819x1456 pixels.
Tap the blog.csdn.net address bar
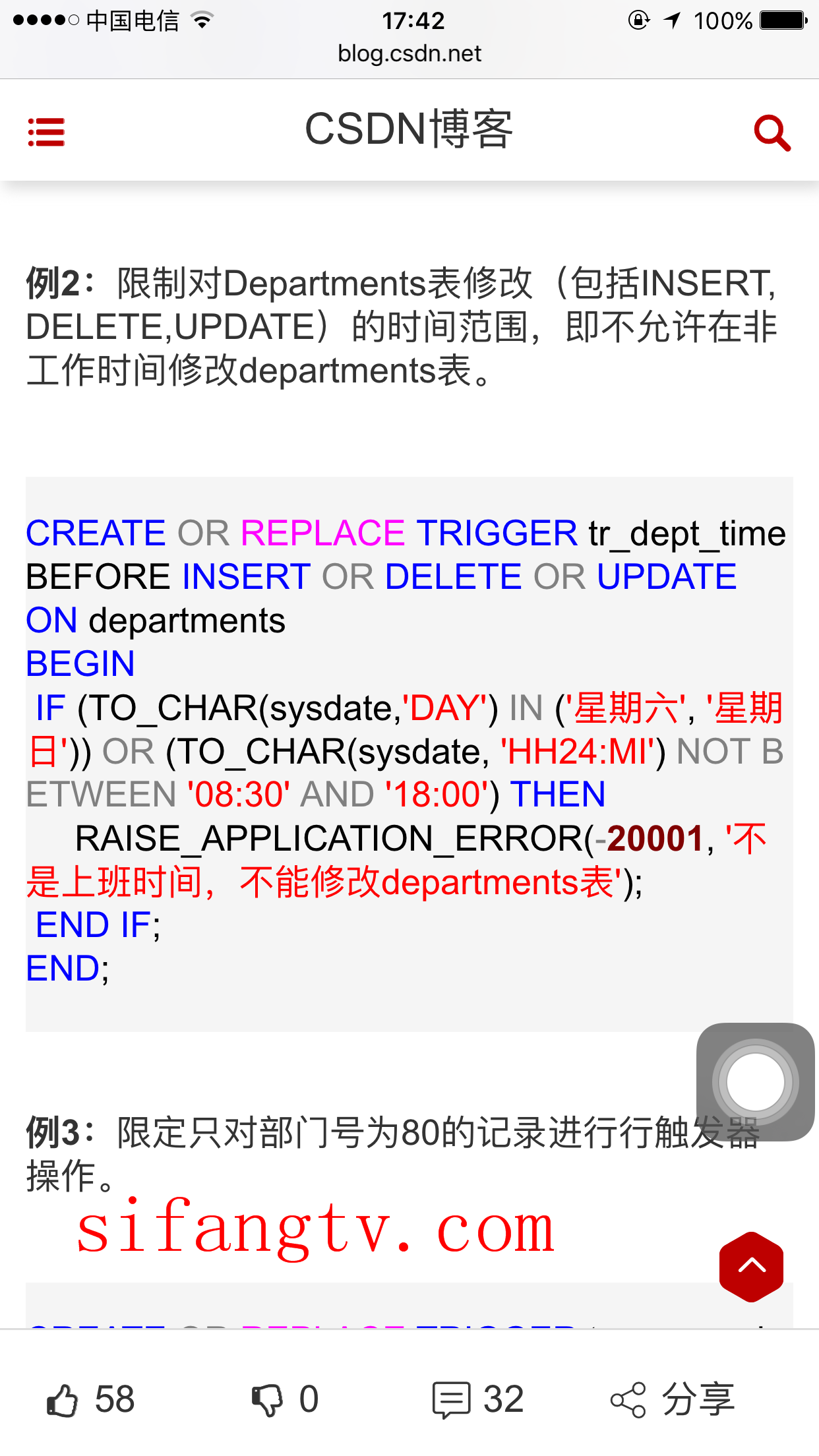409,53
